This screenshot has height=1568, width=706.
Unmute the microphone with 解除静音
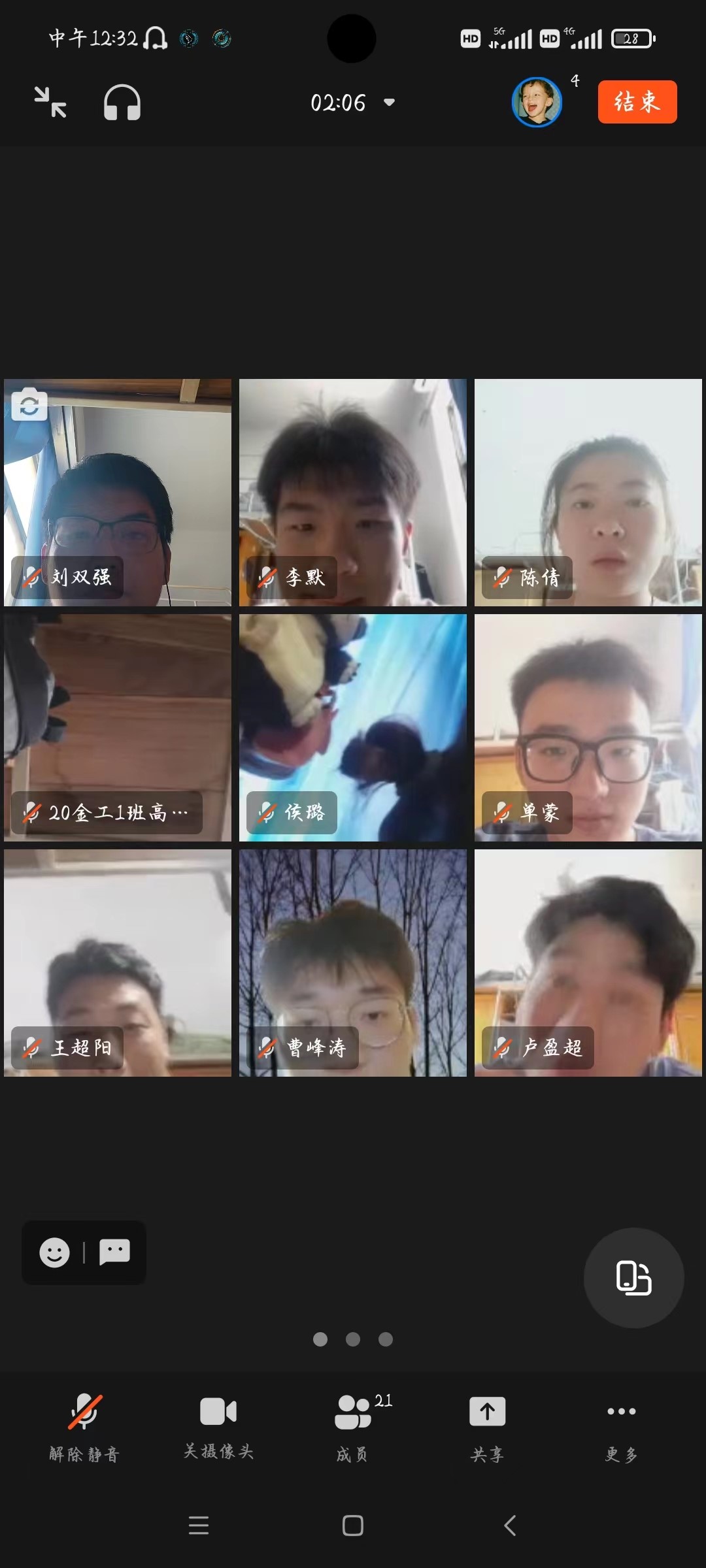pyautogui.click(x=84, y=1426)
